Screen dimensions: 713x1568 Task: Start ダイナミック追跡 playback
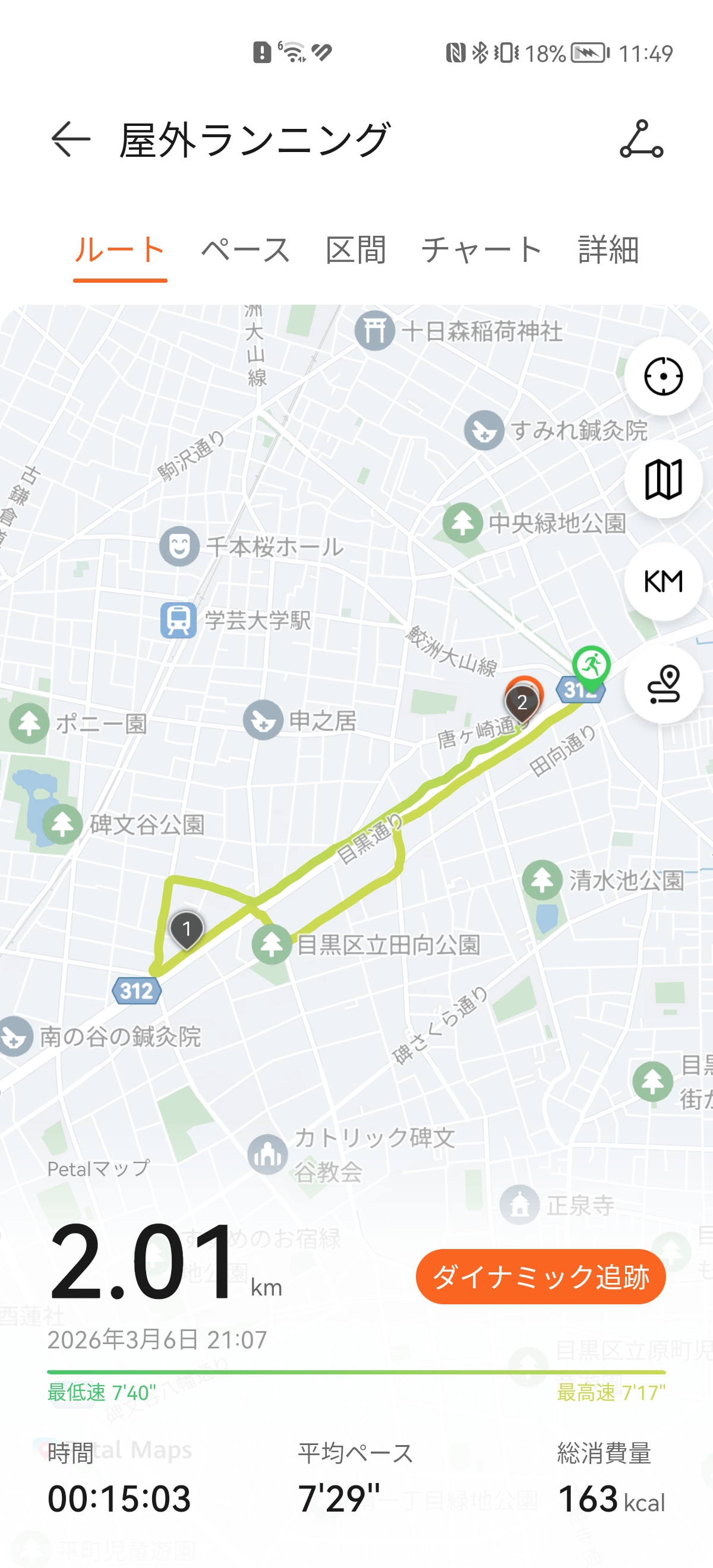tap(540, 1276)
